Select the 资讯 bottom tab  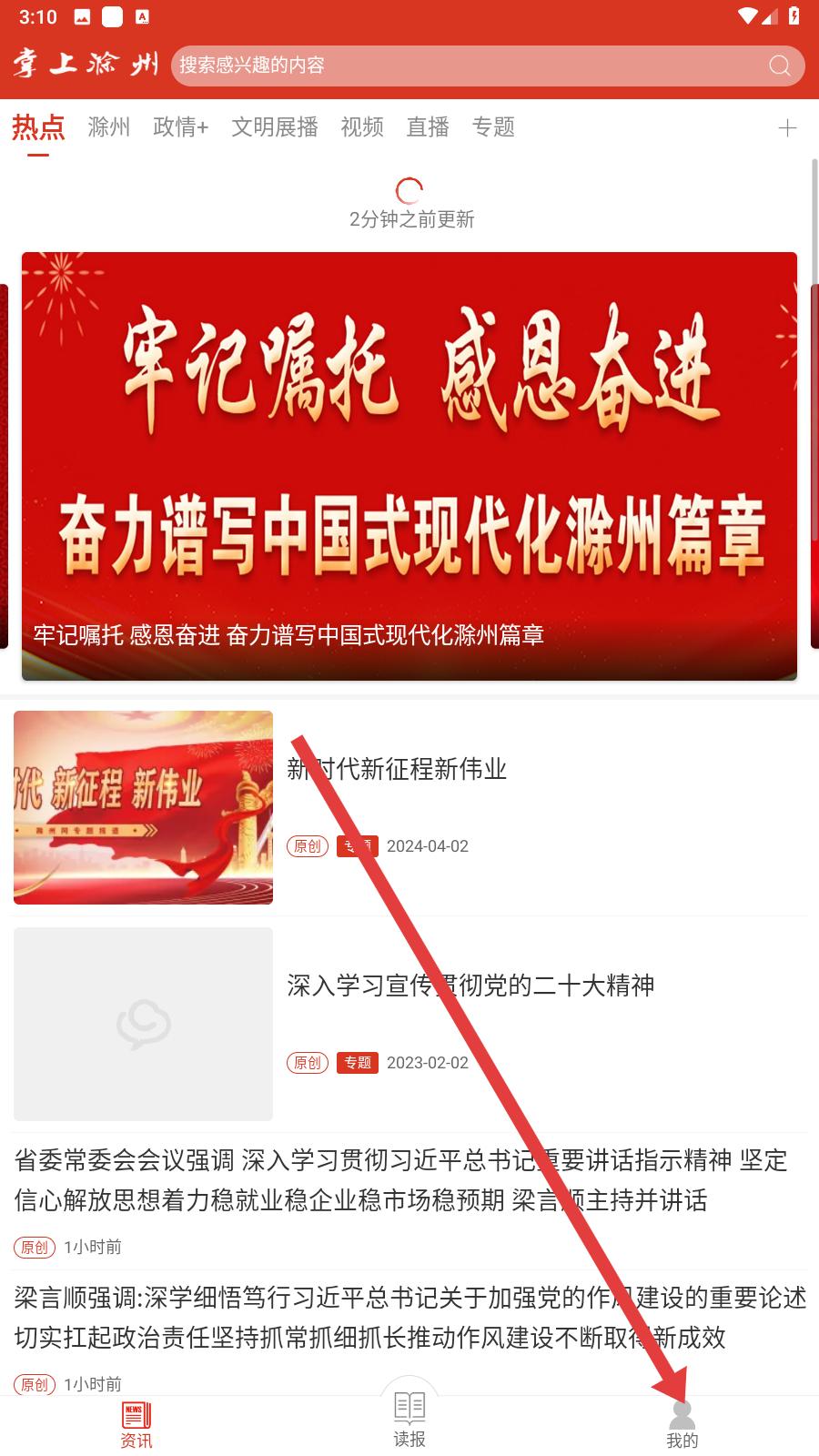pyautogui.click(x=136, y=1425)
